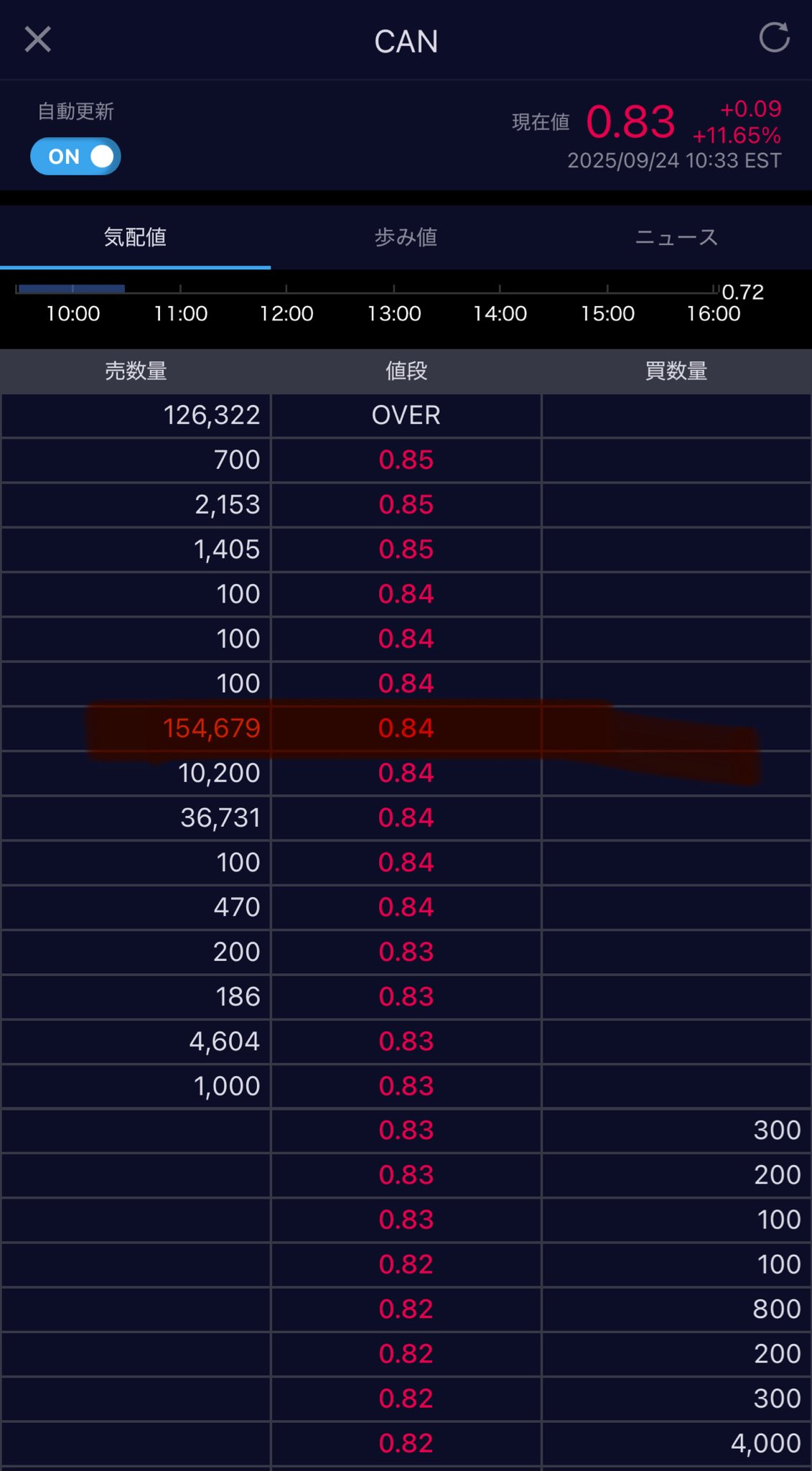This screenshot has width=812, height=1471.
Task: Select the 気配値 tab
Action: coord(135,237)
